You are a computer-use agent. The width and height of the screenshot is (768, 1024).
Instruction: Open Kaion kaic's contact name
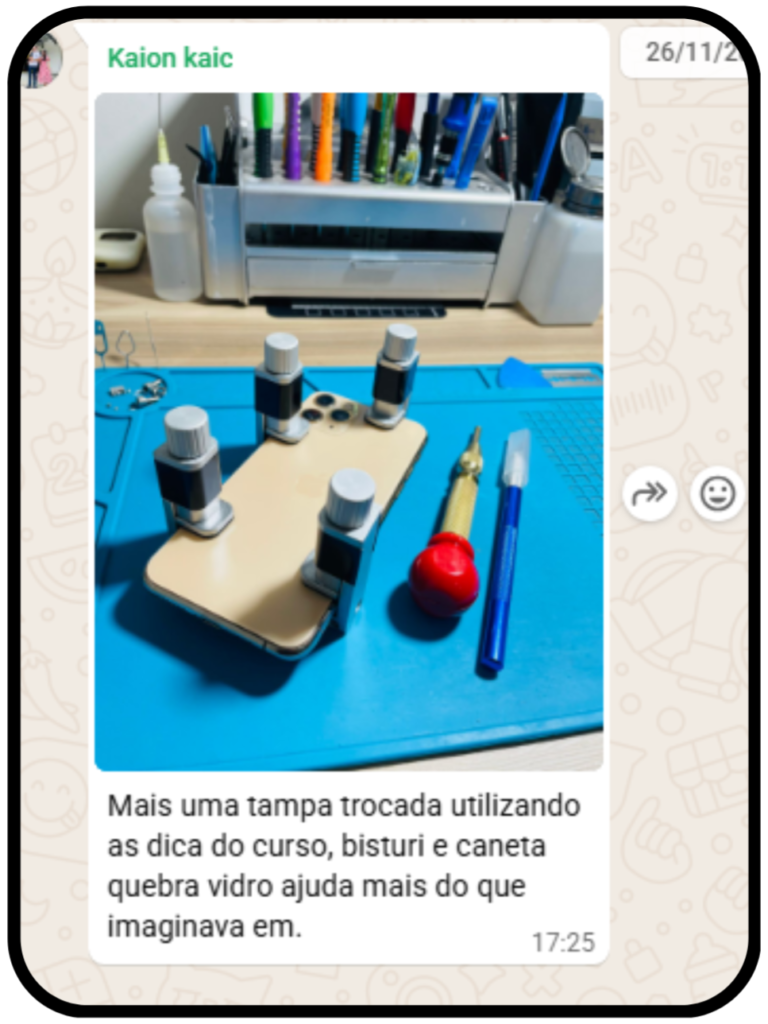tap(170, 58)
